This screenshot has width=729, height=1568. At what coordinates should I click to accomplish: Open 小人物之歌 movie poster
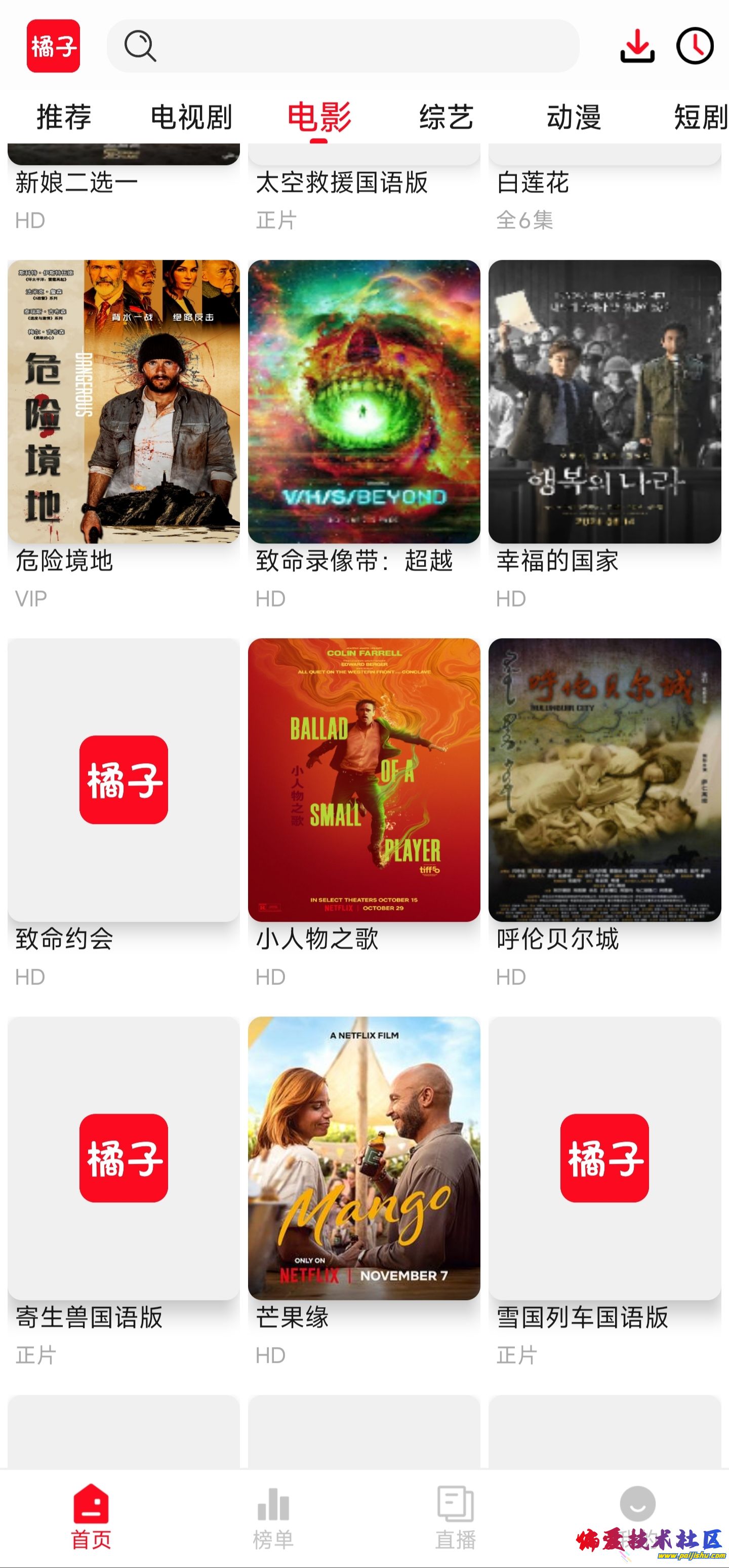pos(364,780)
